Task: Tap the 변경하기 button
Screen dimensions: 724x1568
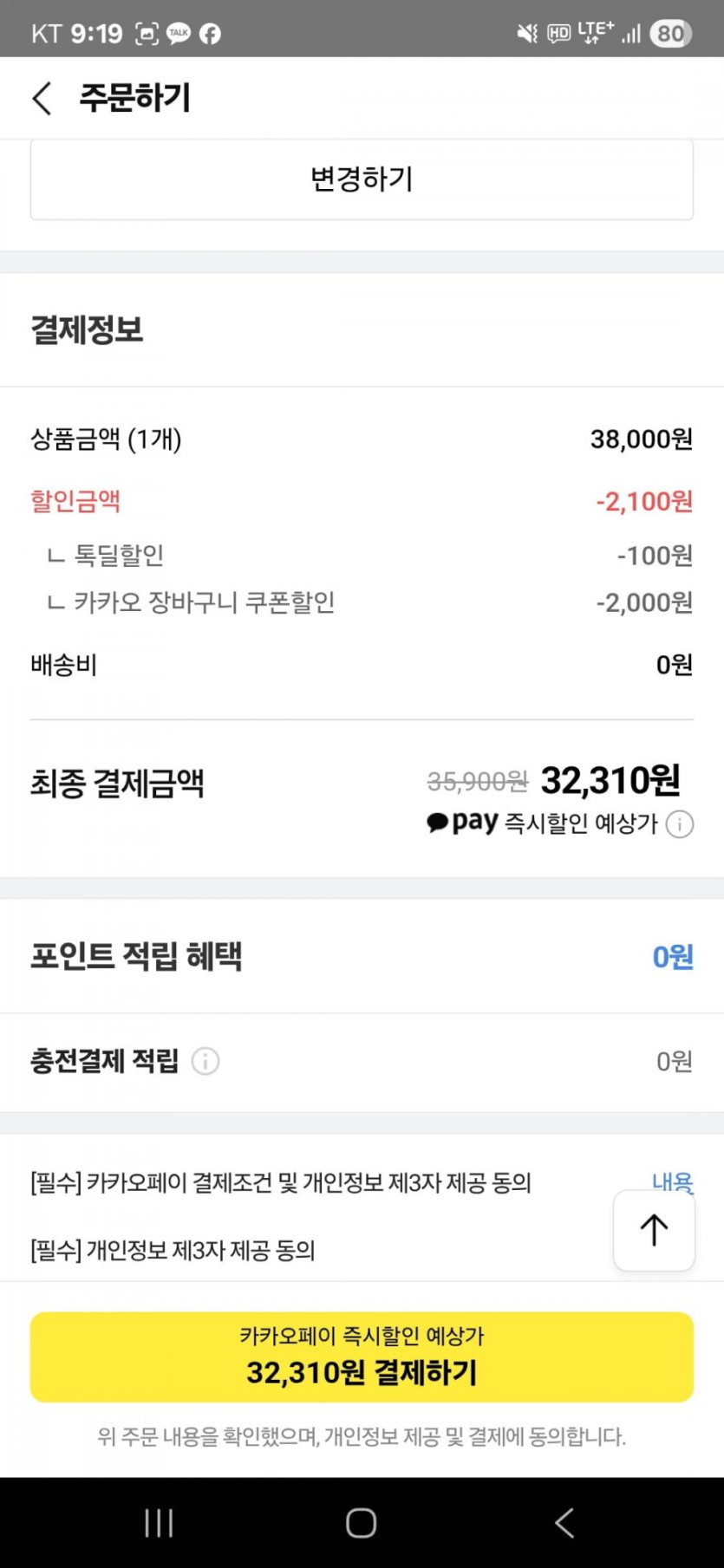Action: (x=362, y=179)
